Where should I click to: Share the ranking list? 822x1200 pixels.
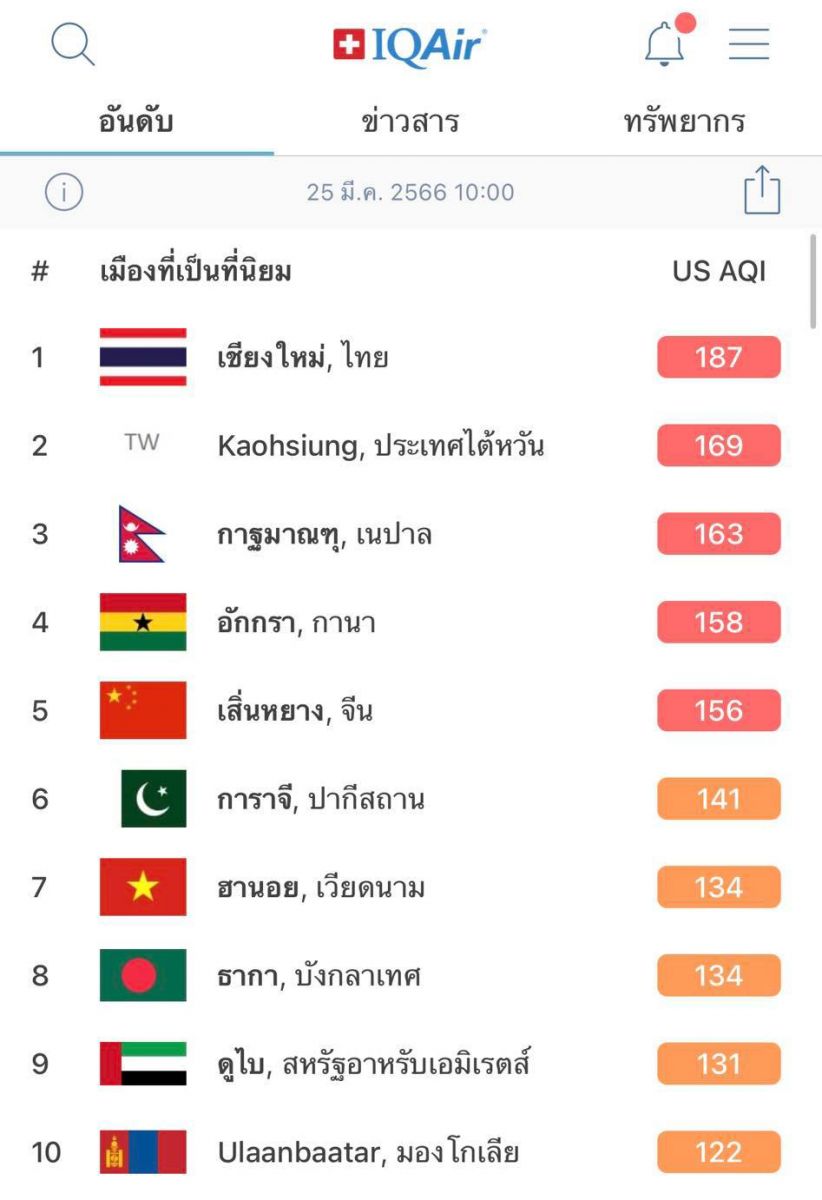(761, 191)
